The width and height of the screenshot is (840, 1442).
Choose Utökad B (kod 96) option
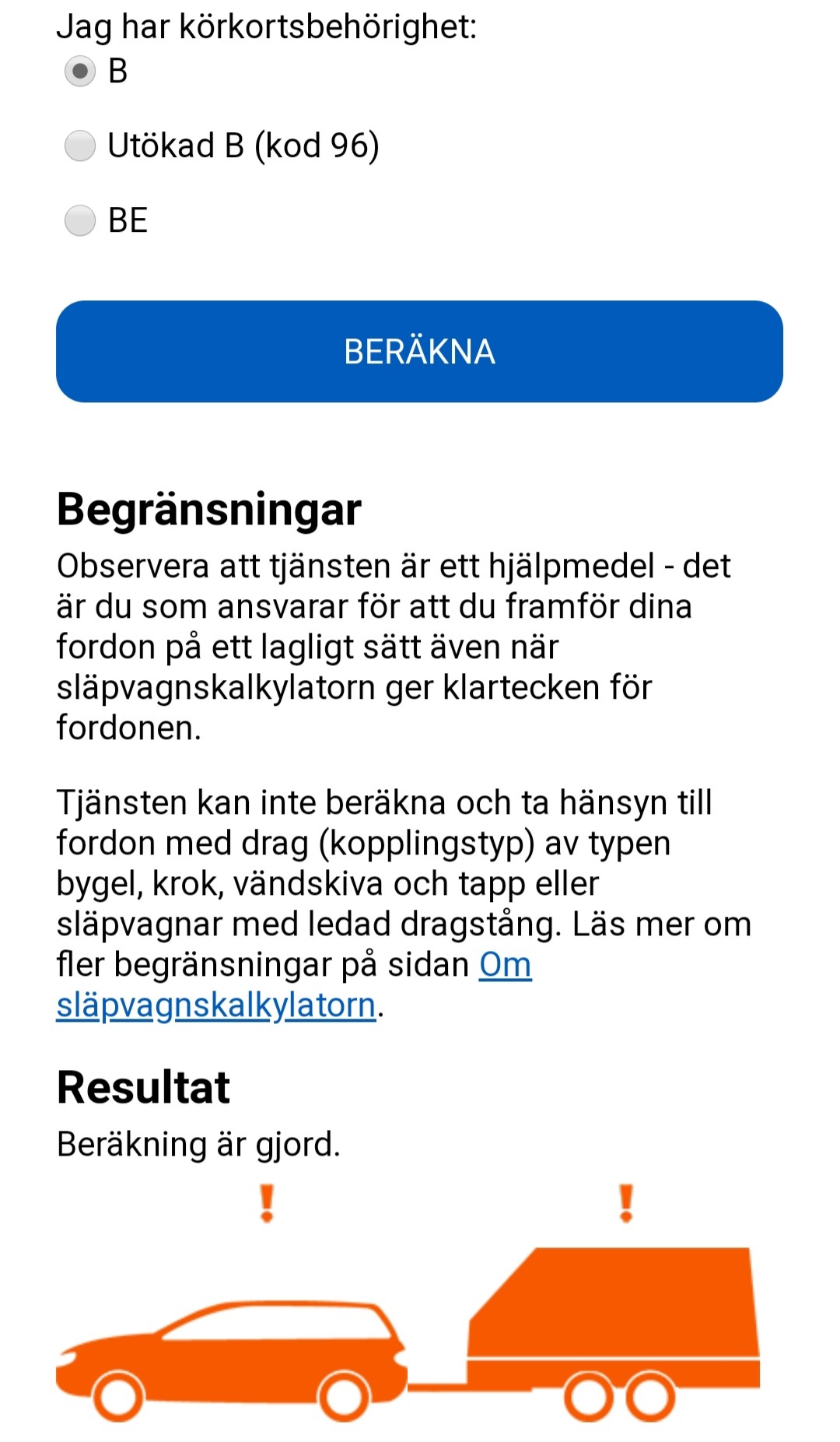point(79,146)
